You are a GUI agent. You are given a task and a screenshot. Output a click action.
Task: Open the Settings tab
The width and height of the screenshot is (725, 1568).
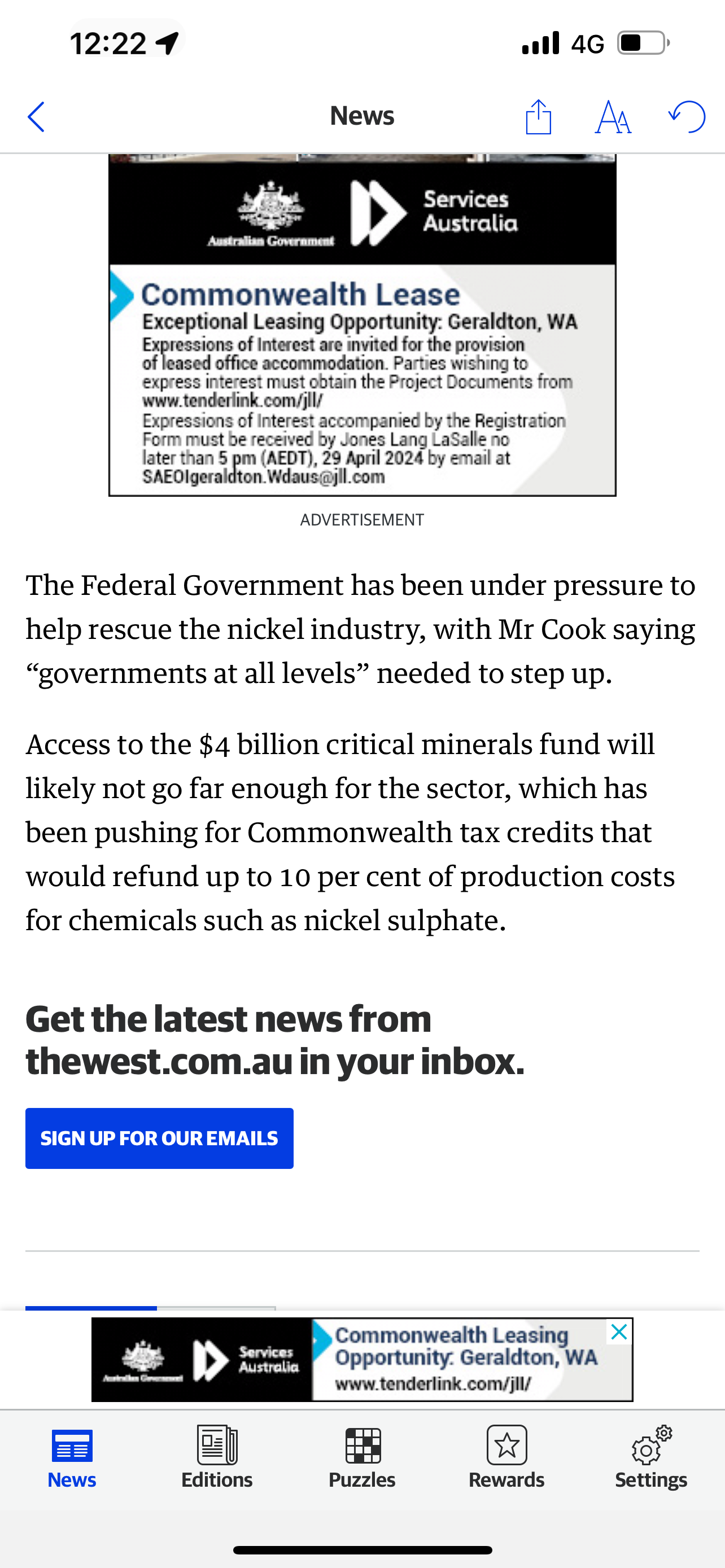[x=652, y=1458]
